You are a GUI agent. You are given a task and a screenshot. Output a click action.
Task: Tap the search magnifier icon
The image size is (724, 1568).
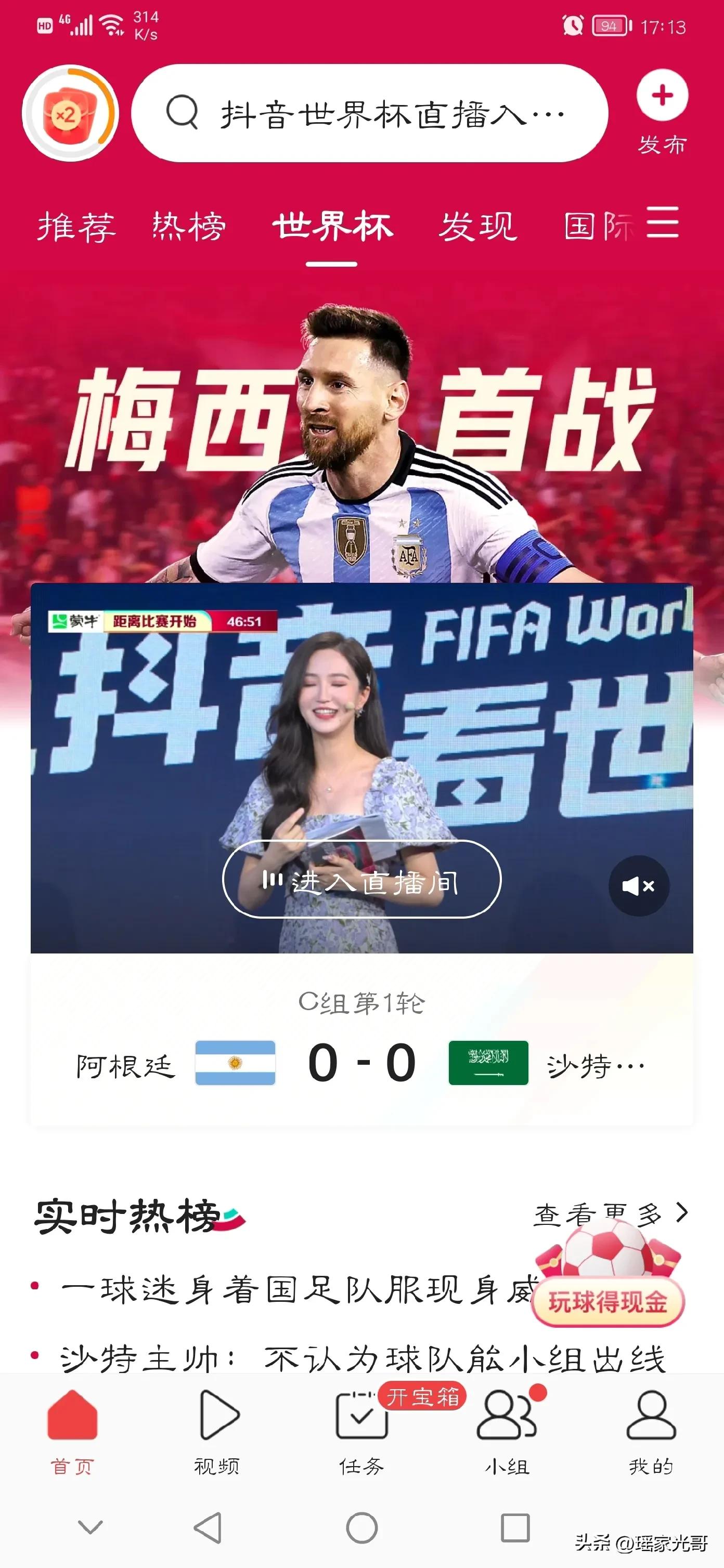click(x=182, y=113)
